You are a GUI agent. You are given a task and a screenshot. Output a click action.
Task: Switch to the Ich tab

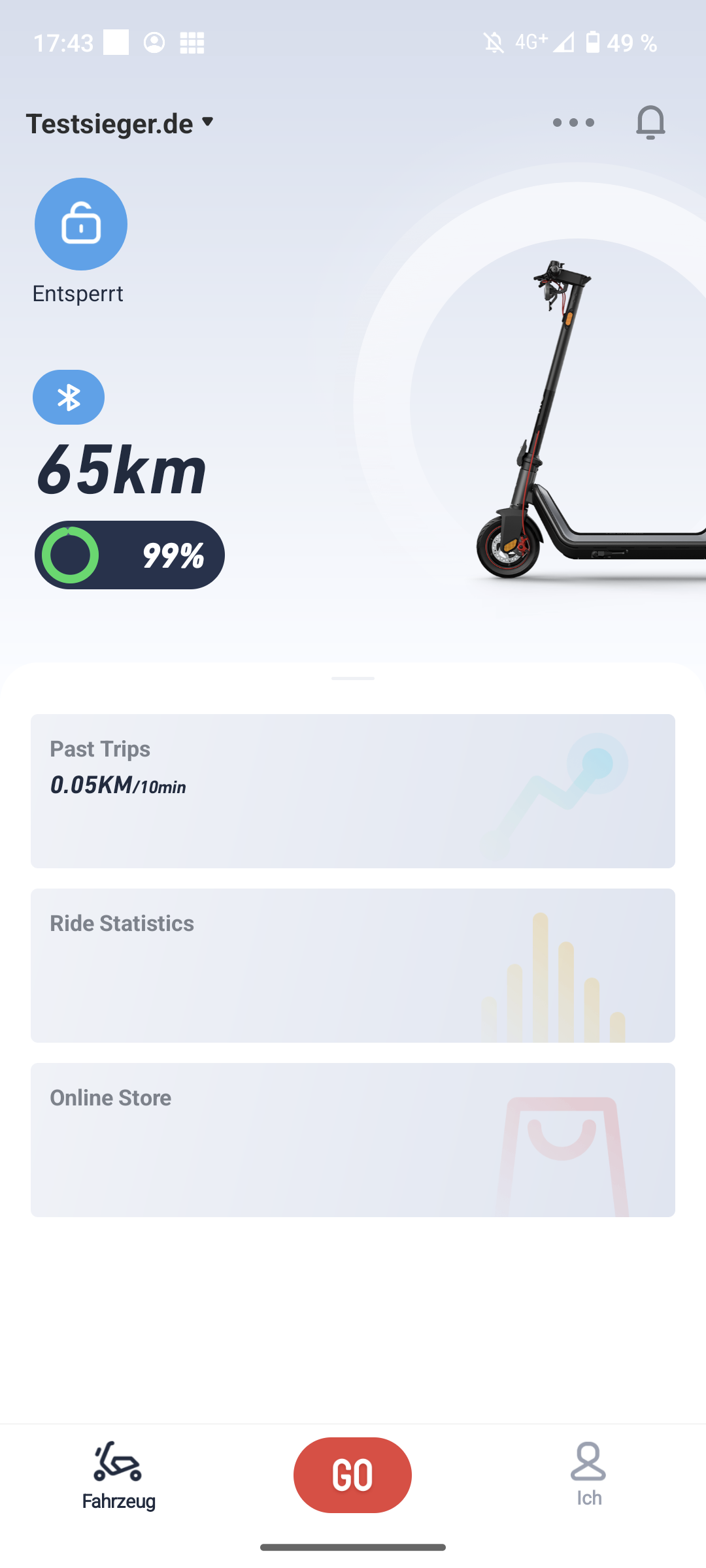click(x=588, y=1475)
